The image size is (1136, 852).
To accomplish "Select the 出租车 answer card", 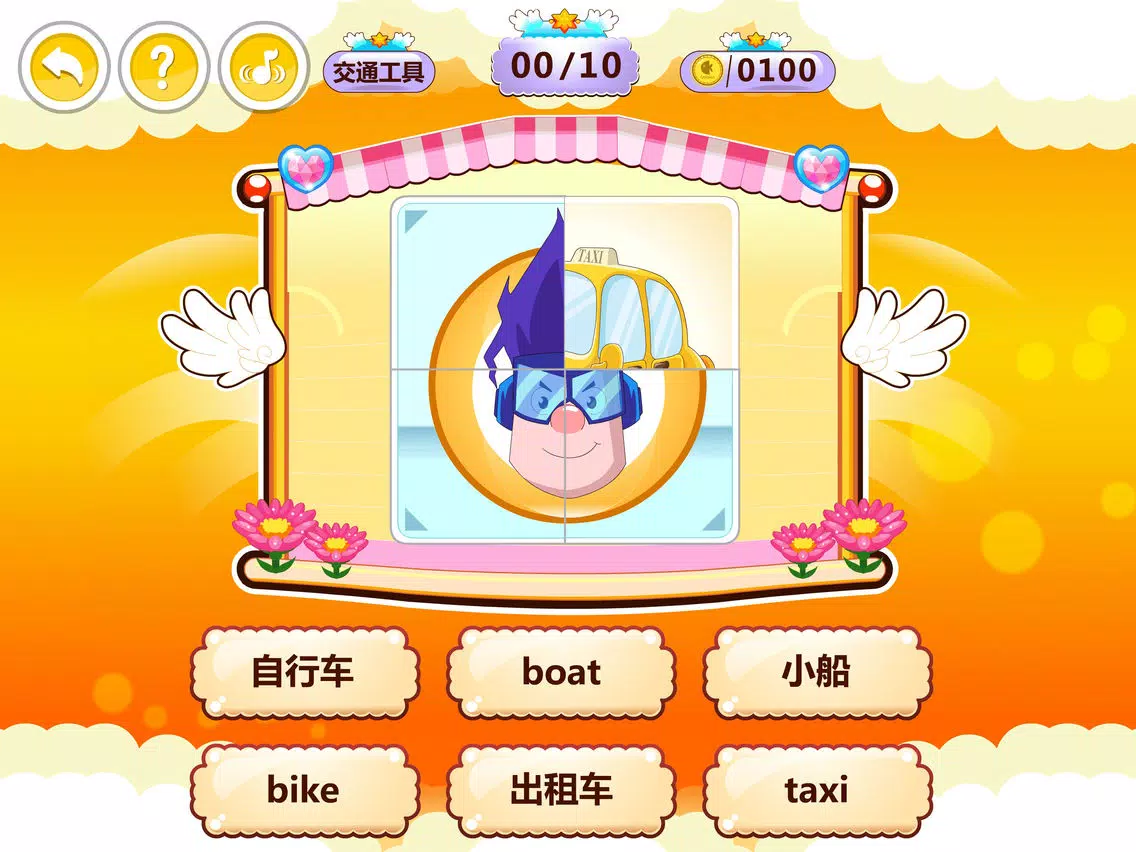I will tap(561, 790).
